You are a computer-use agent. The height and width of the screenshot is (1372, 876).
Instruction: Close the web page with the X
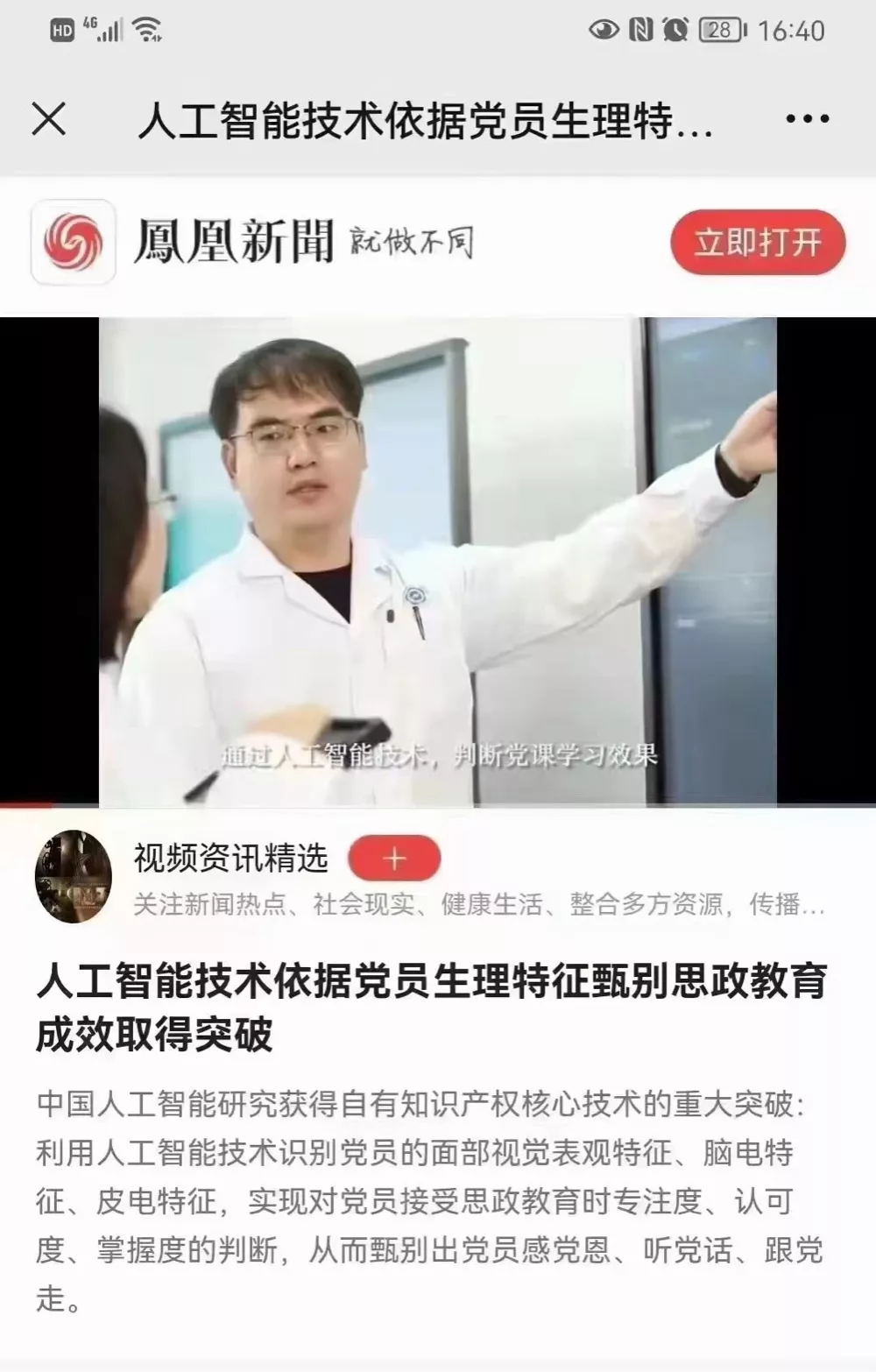(49, 119)
